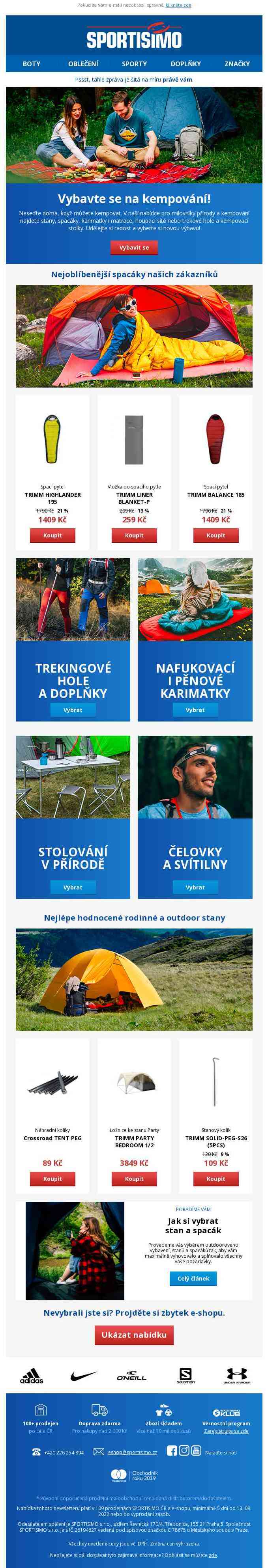266x1568 pixels.
Task: Email eshop@sportisimo.cz
Action: click(x=132, y=1452)
